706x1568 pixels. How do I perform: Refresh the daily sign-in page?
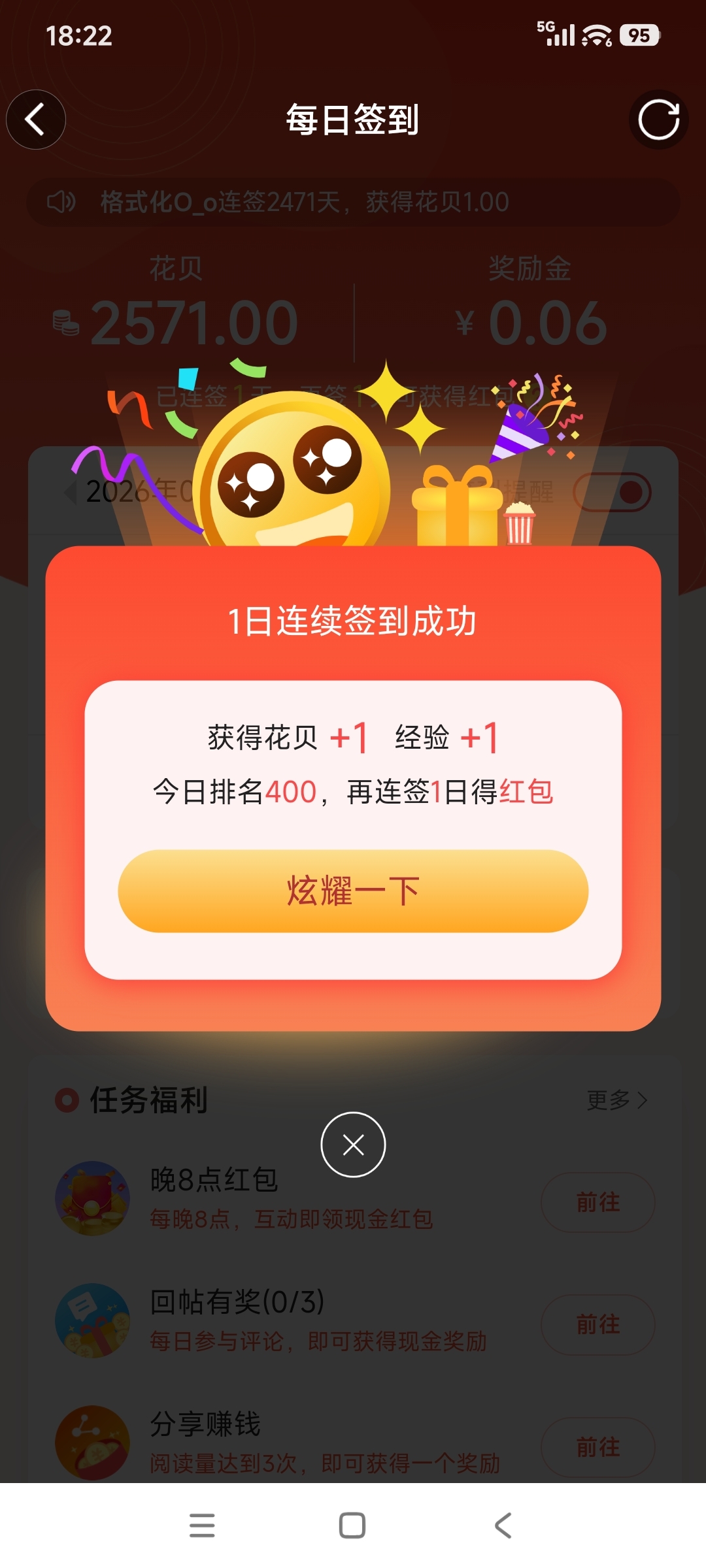pyautogui.click(x=658, y=120)
